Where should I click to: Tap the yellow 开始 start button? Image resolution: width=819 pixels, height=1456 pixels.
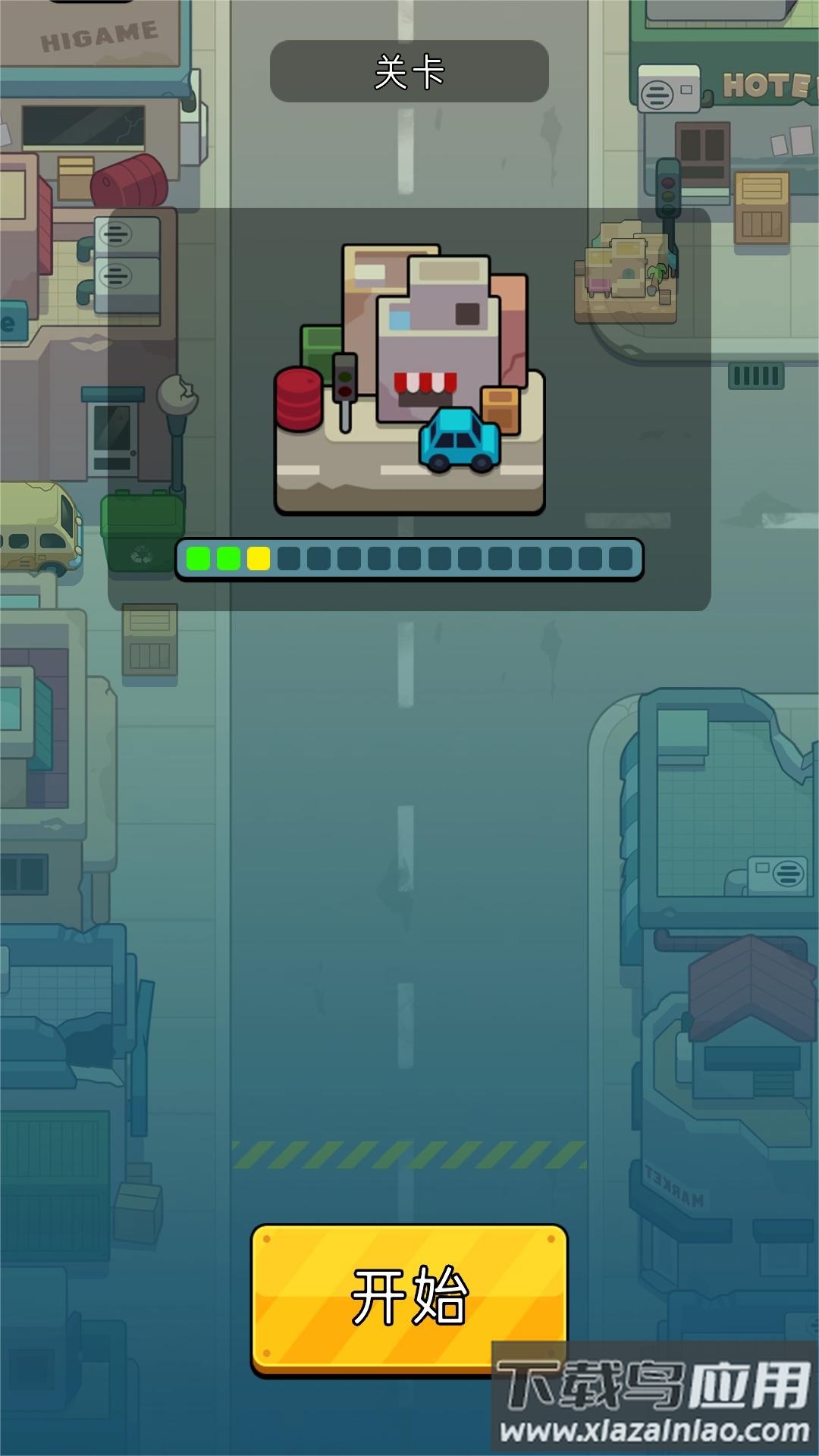409,1297
